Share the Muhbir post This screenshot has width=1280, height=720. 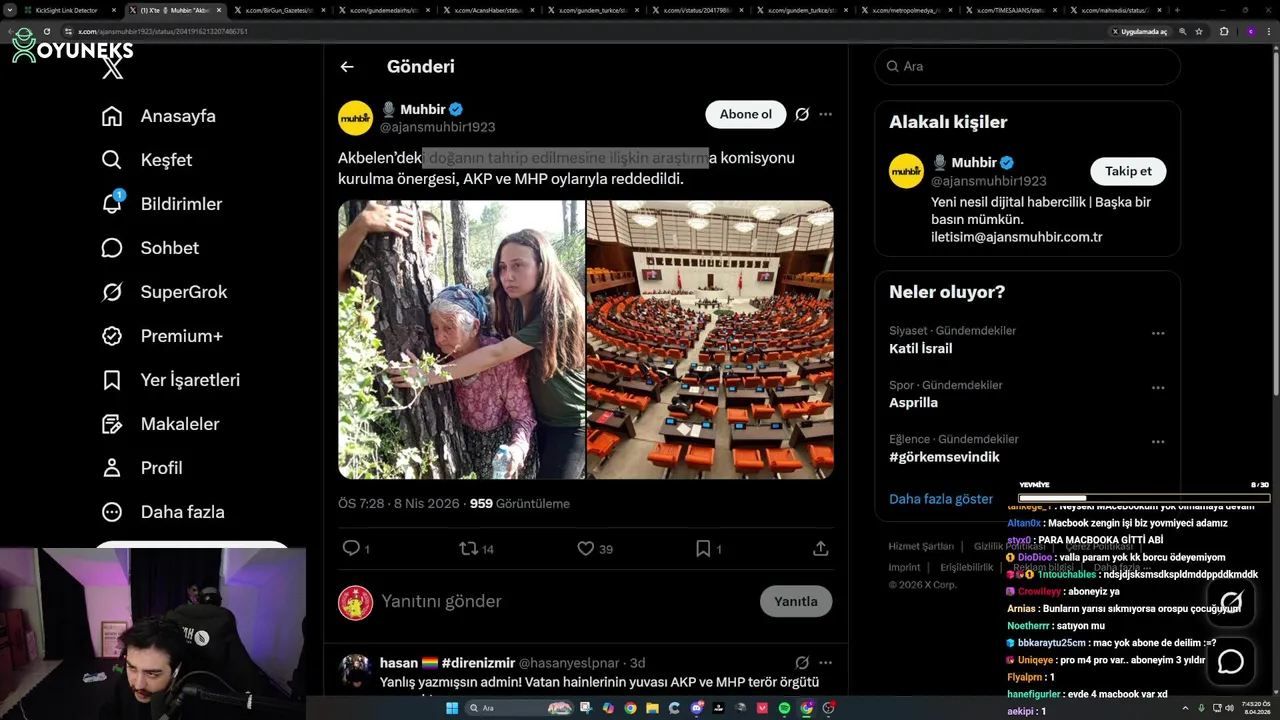click(820, 548)
